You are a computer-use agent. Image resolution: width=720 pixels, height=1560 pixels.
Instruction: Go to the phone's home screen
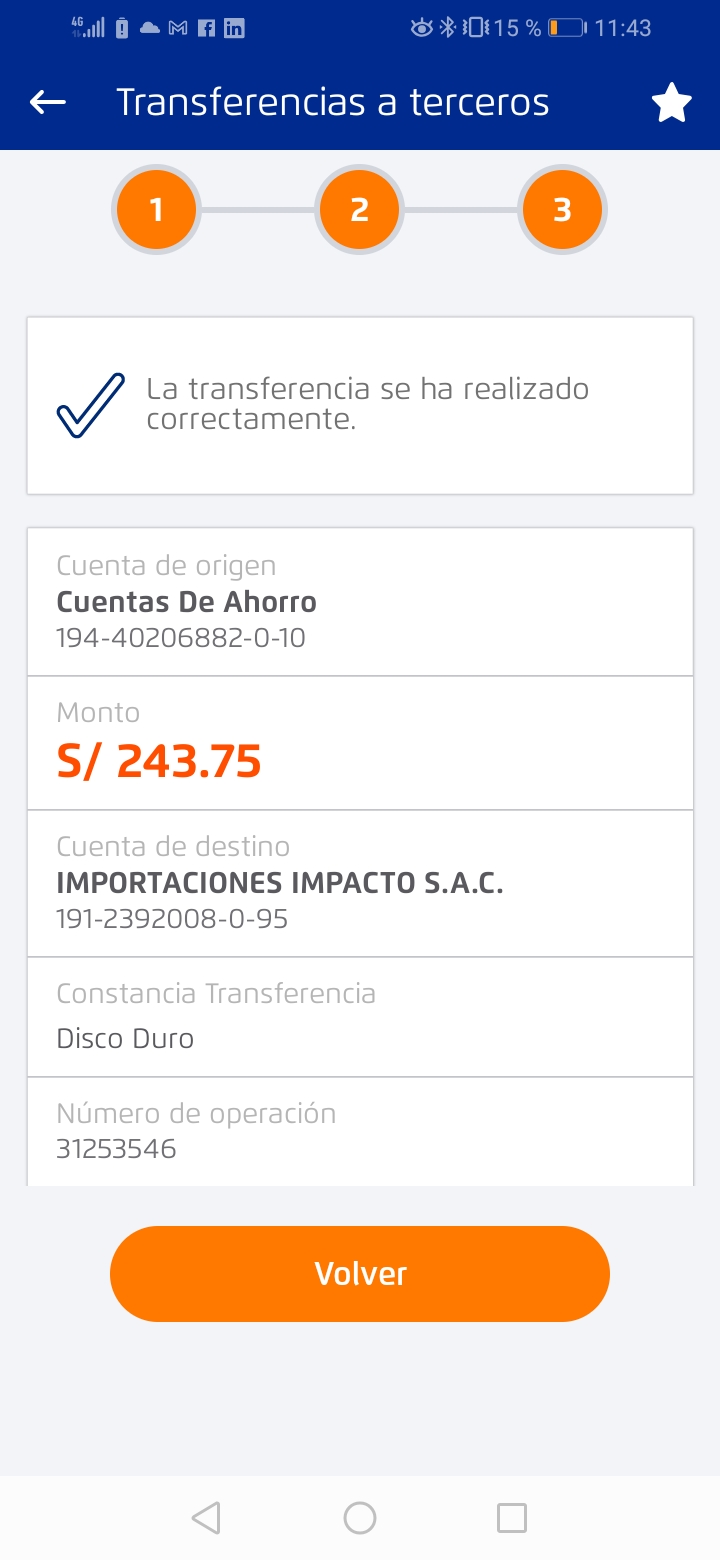(x=360, y=1517)
